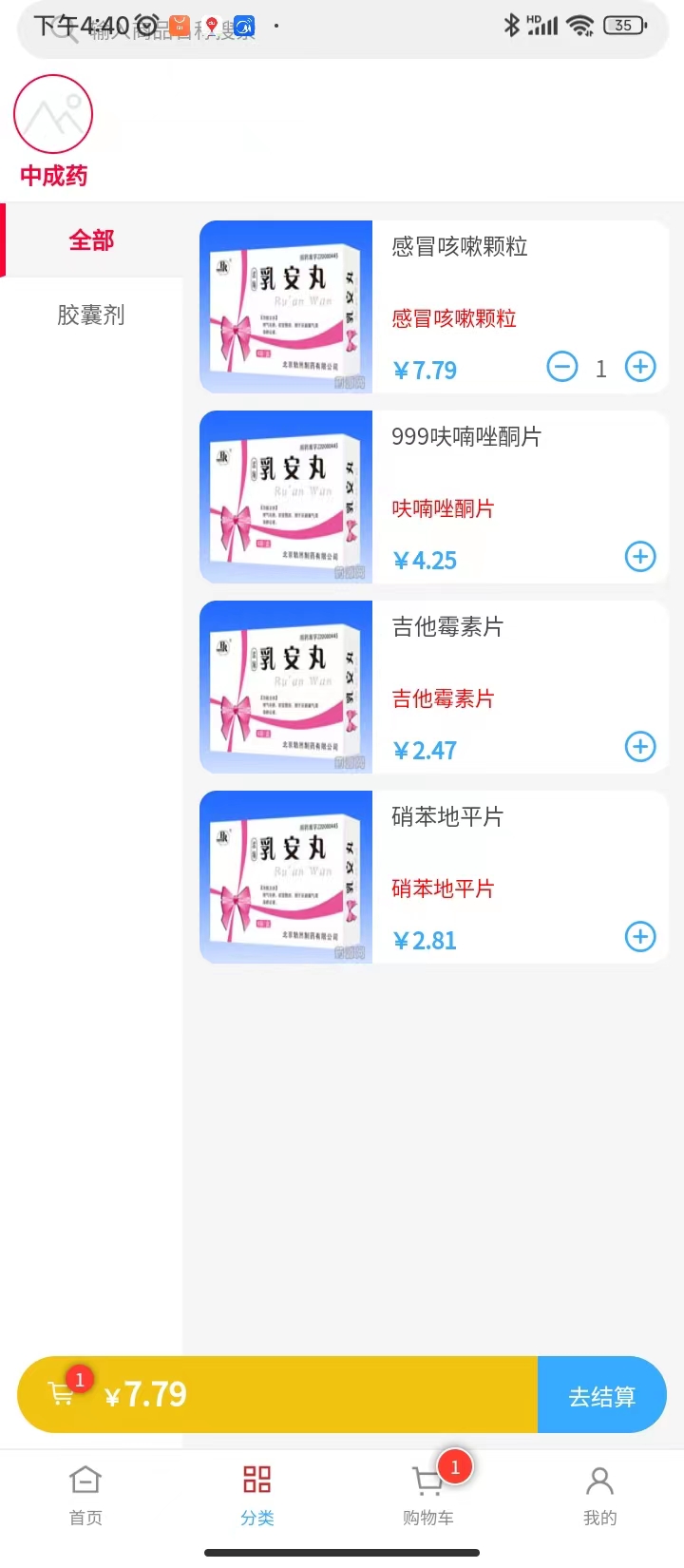Open the 感冒咳嗽颗粒 product card

click(x=460, y=247)
